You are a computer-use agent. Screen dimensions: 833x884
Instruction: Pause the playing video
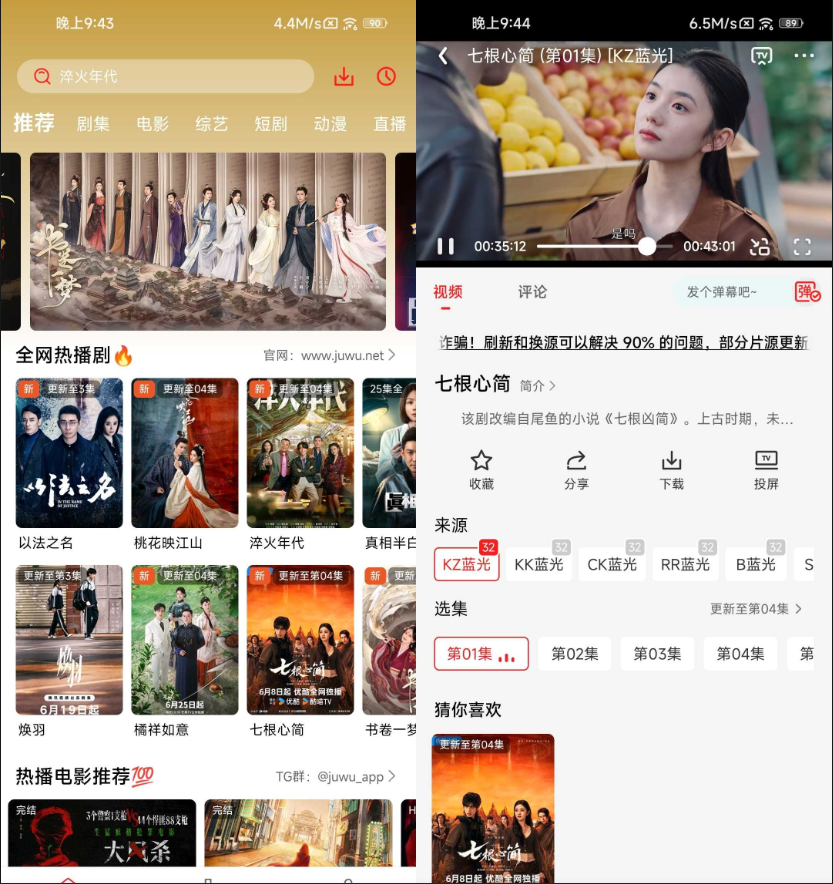click(446, 246)
